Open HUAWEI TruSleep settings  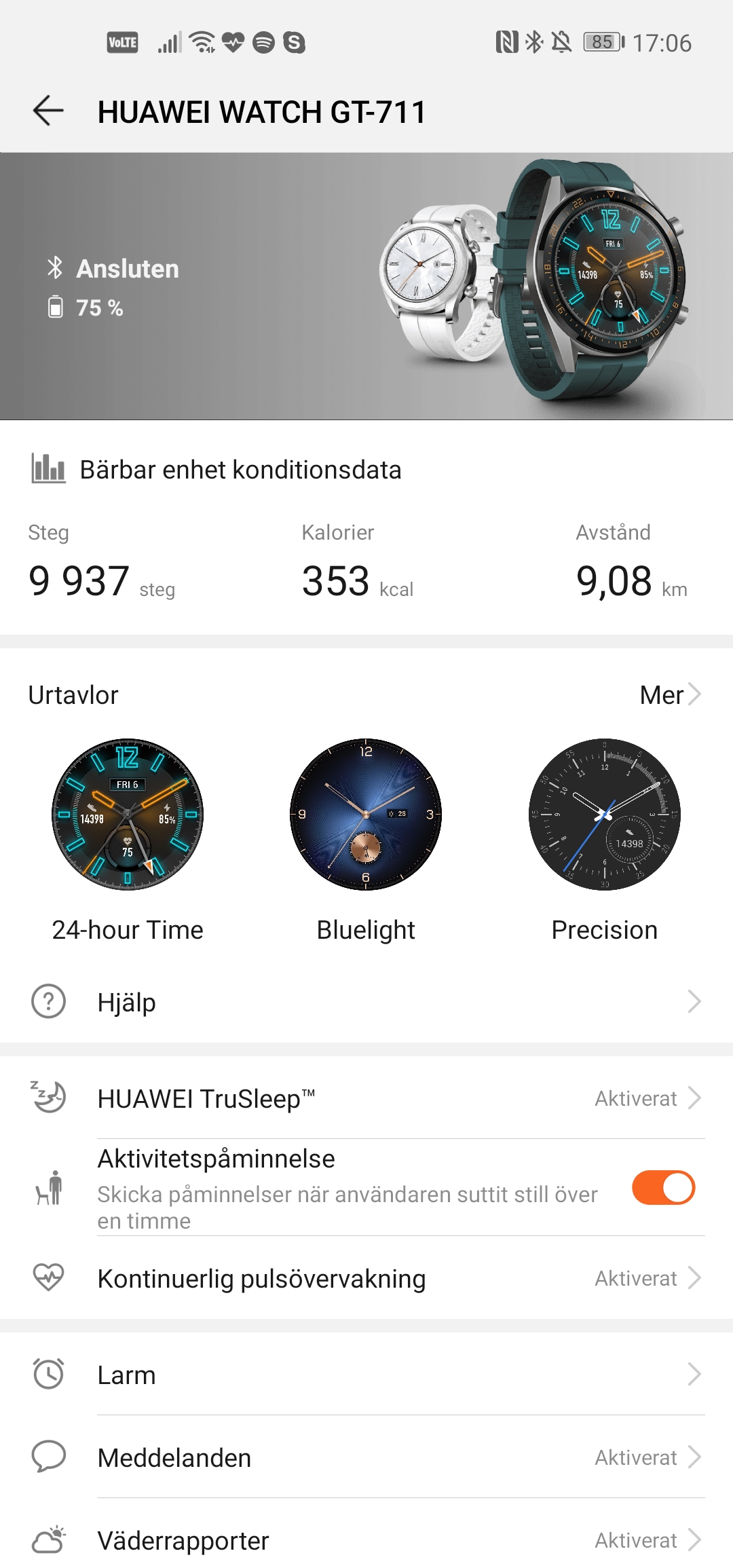pyautogui.click(x=366, y=1098)
